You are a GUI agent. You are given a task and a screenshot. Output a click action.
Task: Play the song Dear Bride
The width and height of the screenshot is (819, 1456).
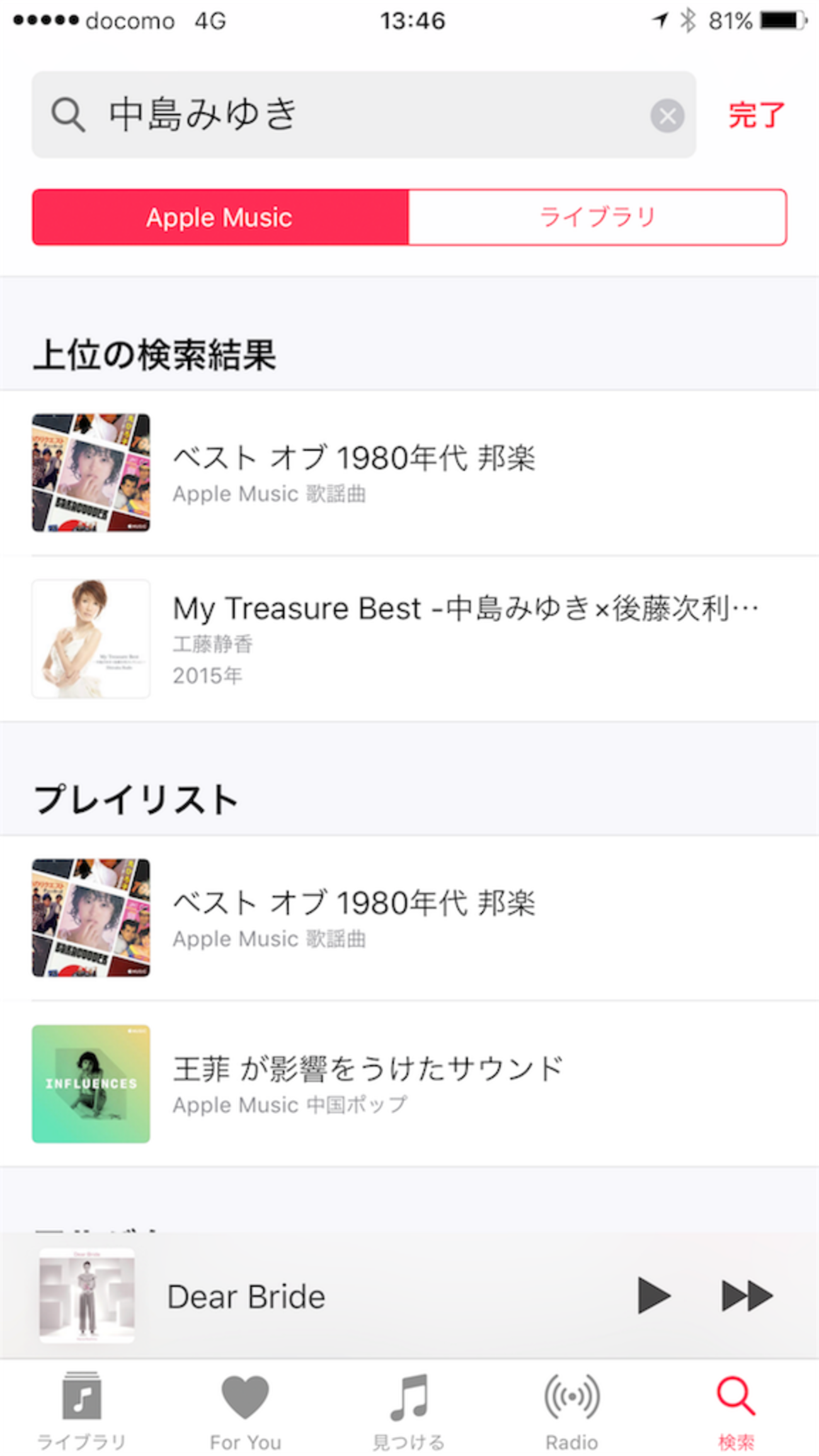point(653,1295)
